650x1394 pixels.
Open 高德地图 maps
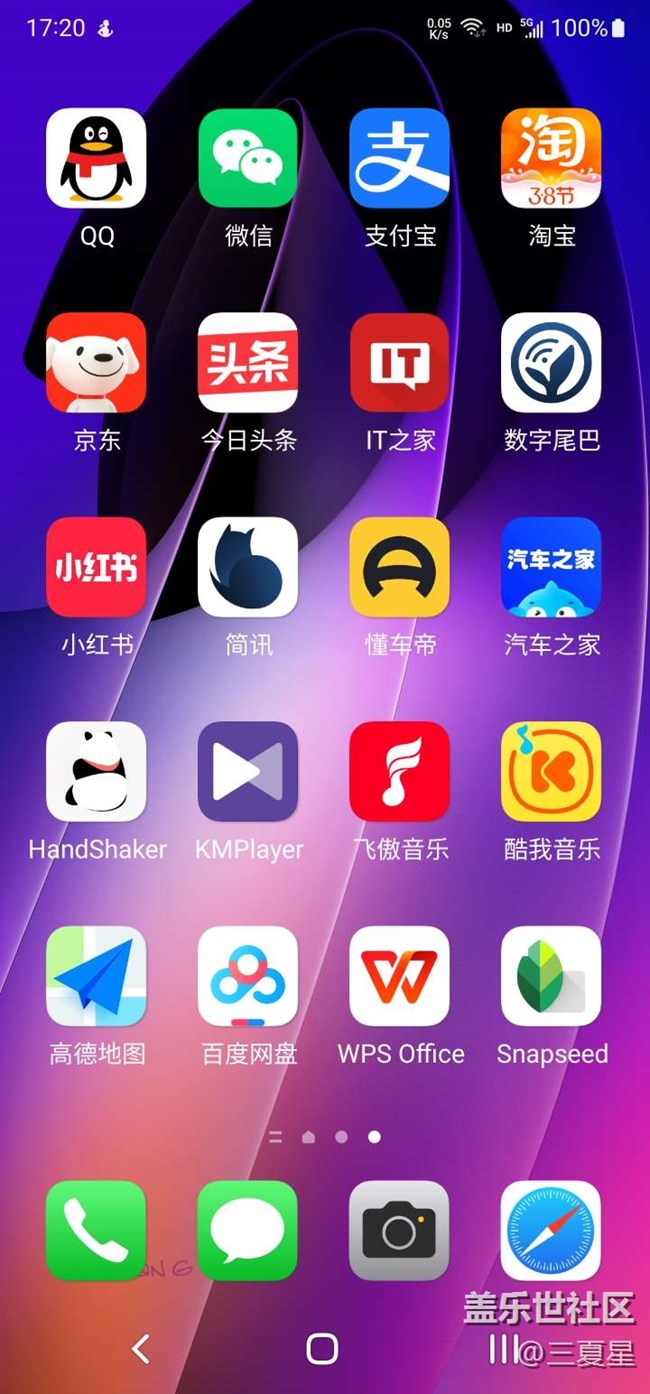point(96,975)
